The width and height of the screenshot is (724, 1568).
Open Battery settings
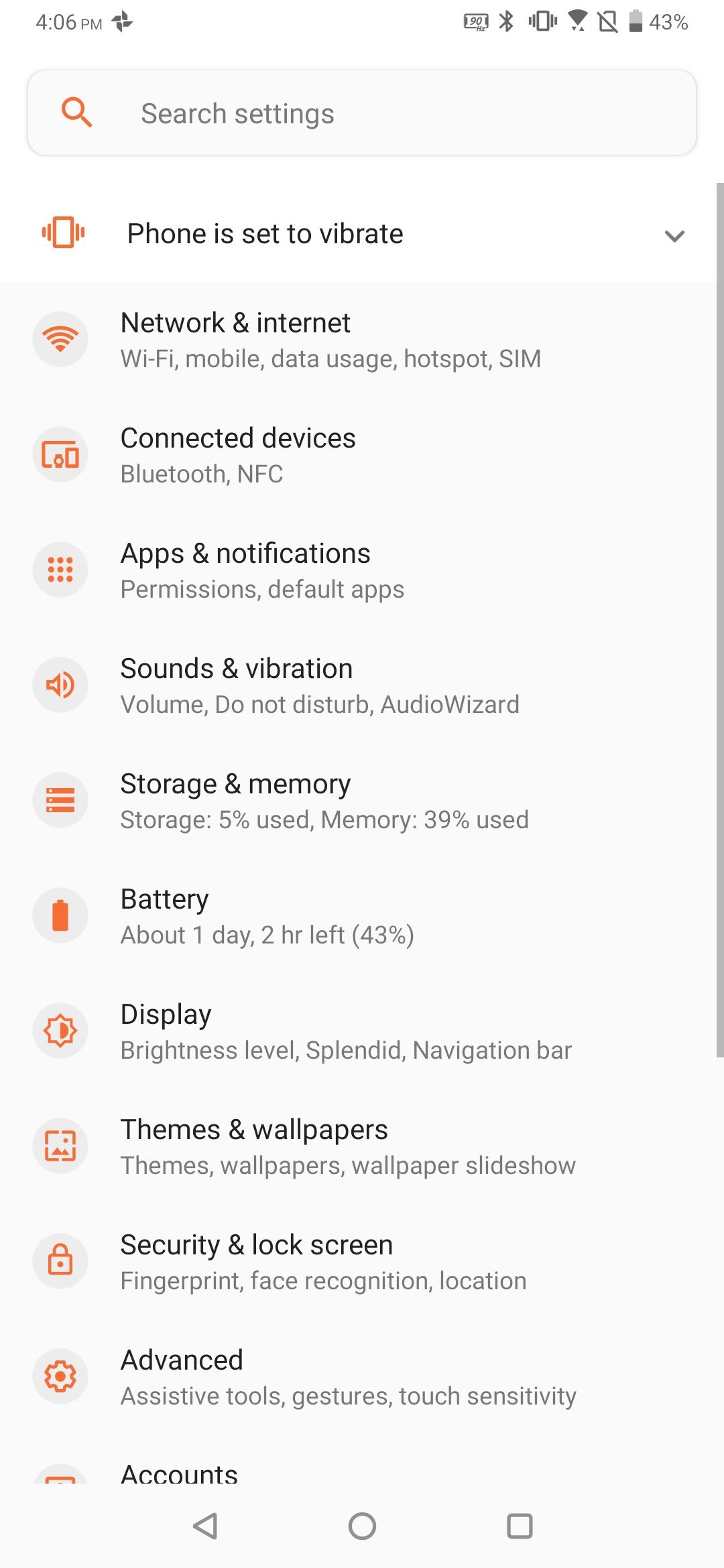(267, 916)
